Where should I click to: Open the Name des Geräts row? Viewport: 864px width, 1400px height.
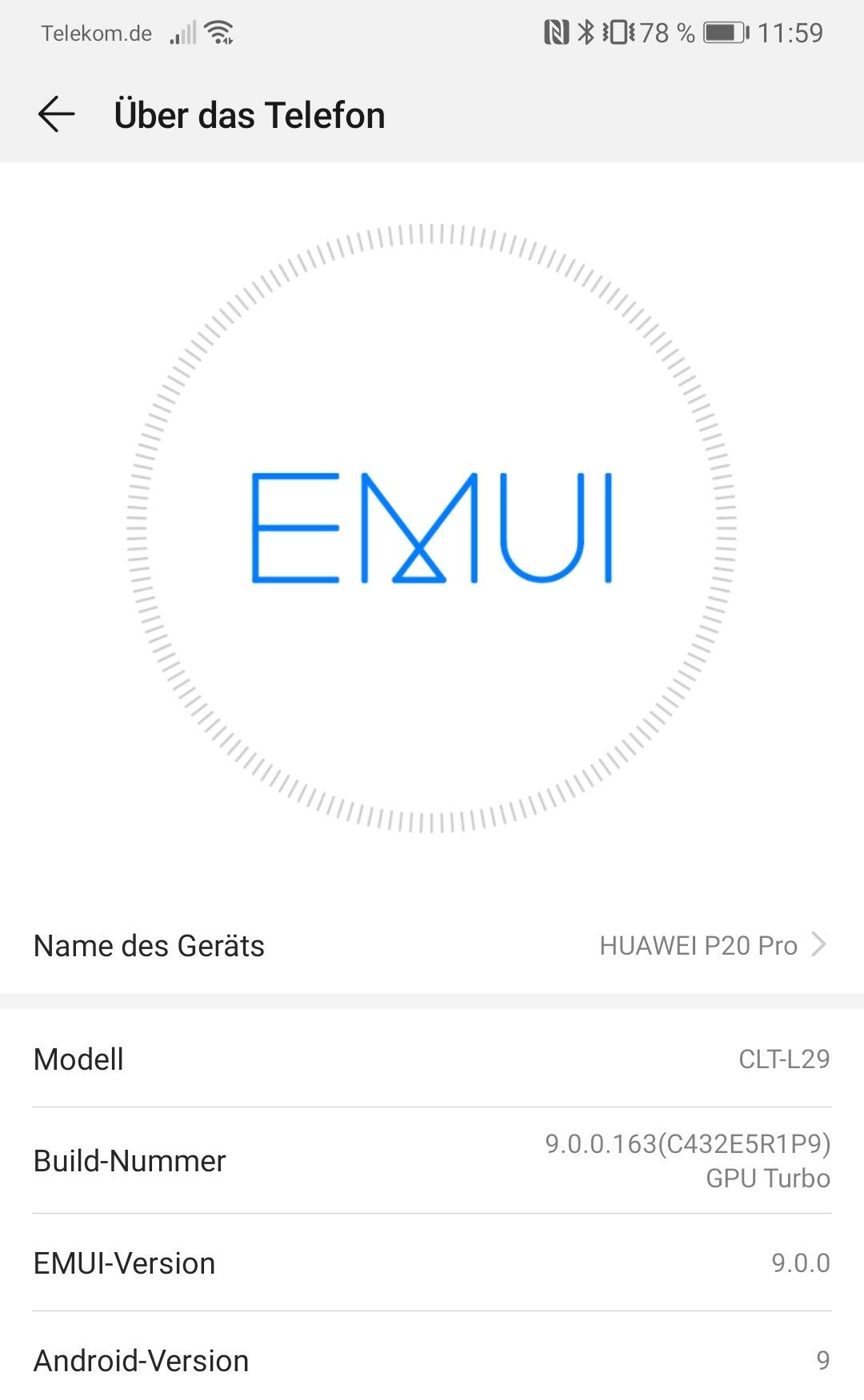click(432, 946)
